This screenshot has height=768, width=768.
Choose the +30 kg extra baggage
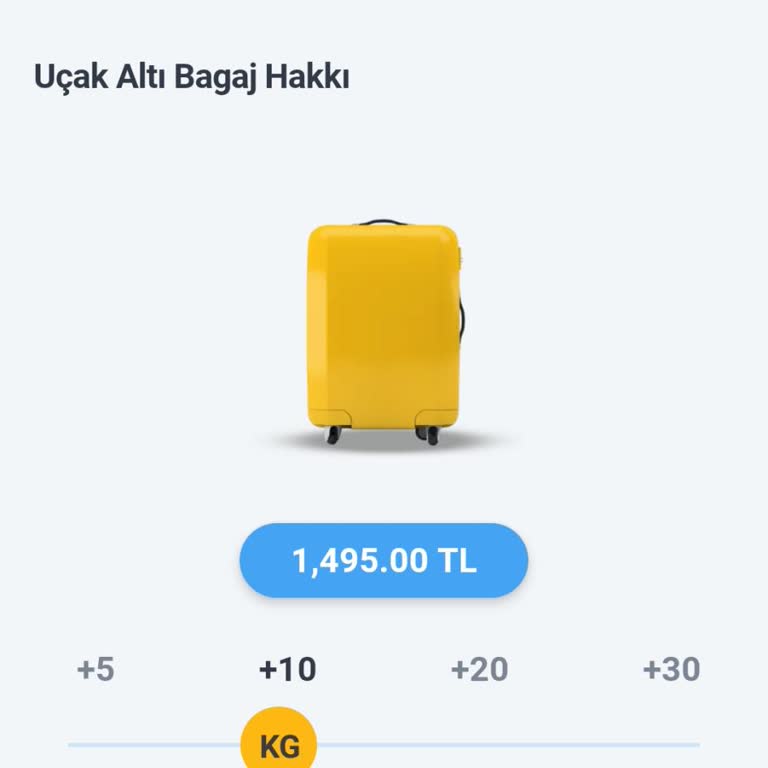click(x=671, y=669)
